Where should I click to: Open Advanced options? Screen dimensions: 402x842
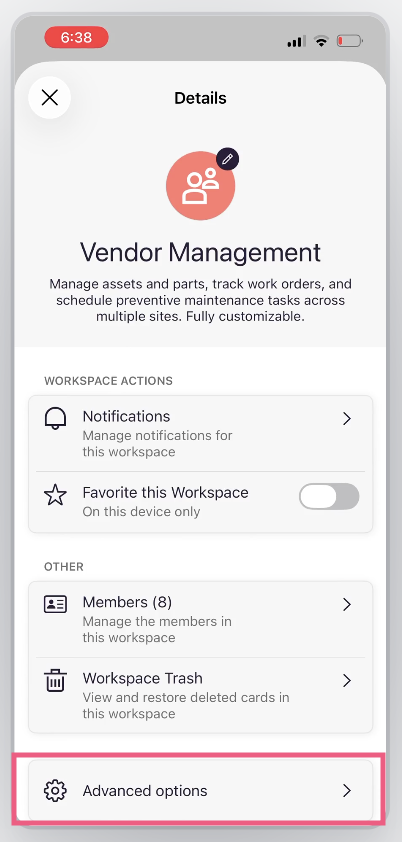coord(200,790)
